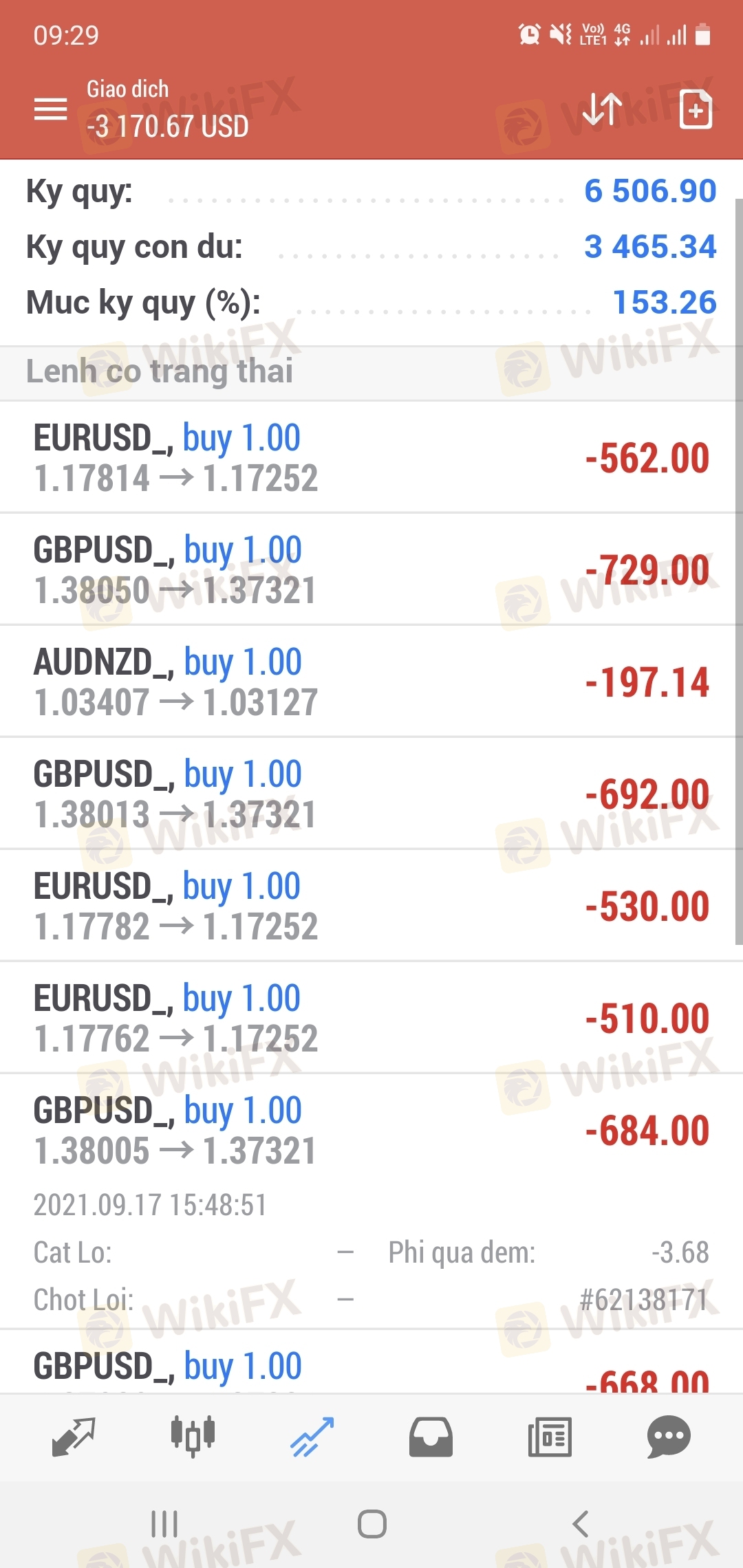This screenshot has height=1568, width=743.
Task: Open EURUSD buy position at 1.17762
Action: click(x=371, y=1018)
